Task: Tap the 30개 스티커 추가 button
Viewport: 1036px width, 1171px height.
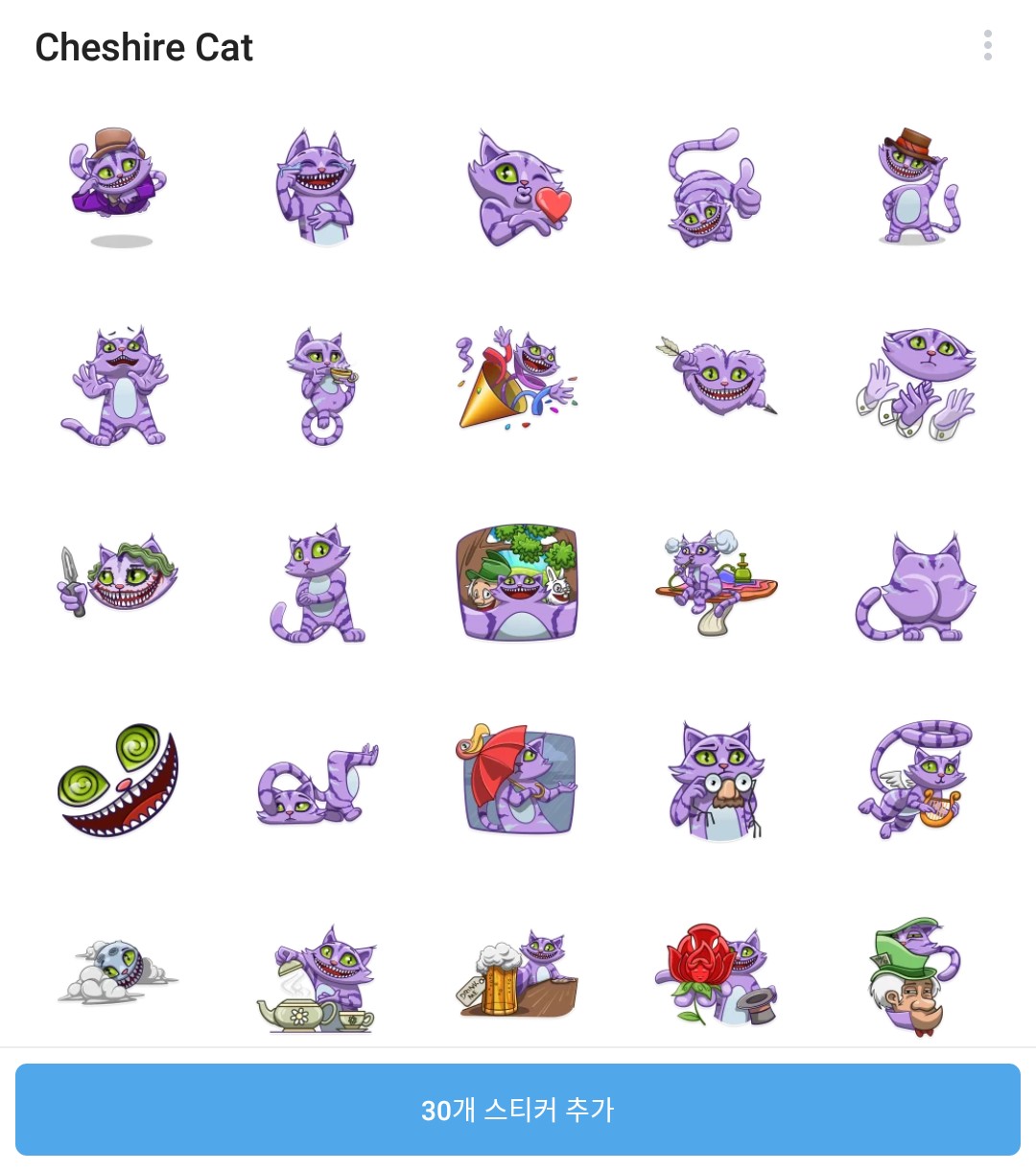Action: coord(518,1110)
